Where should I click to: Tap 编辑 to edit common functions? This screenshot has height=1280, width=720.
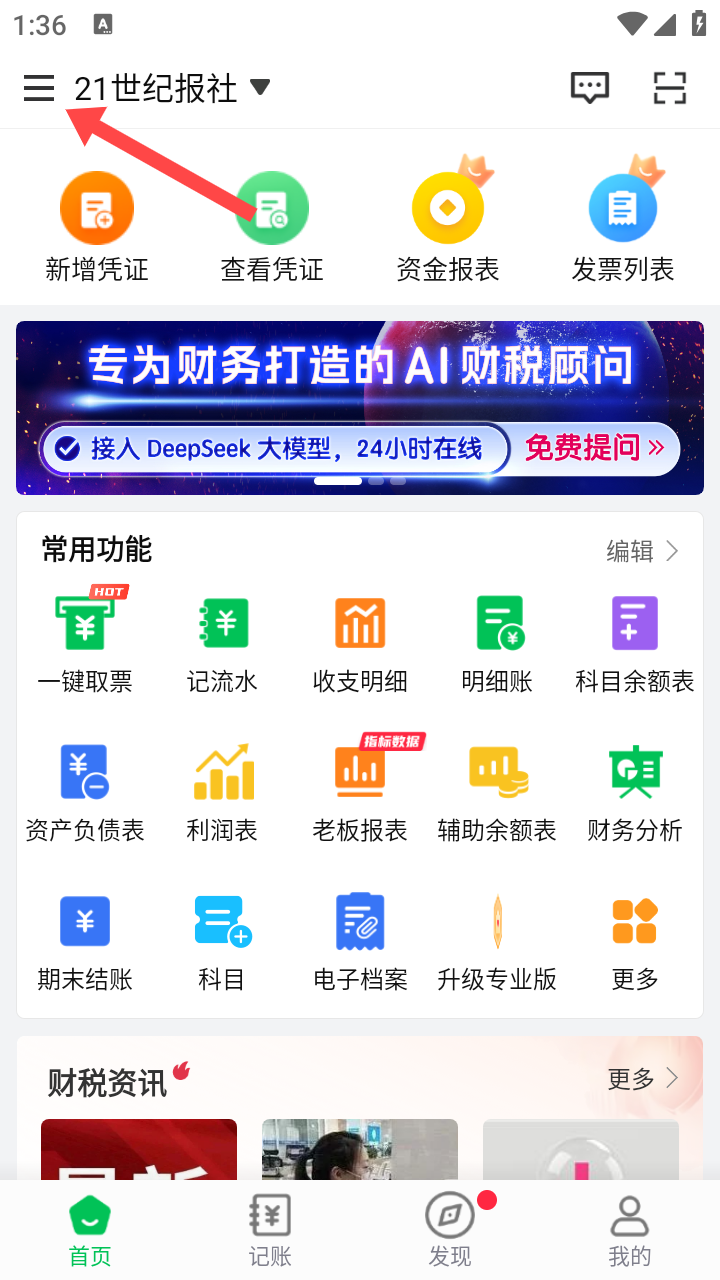pyautogui.click(x=642, y=551)
